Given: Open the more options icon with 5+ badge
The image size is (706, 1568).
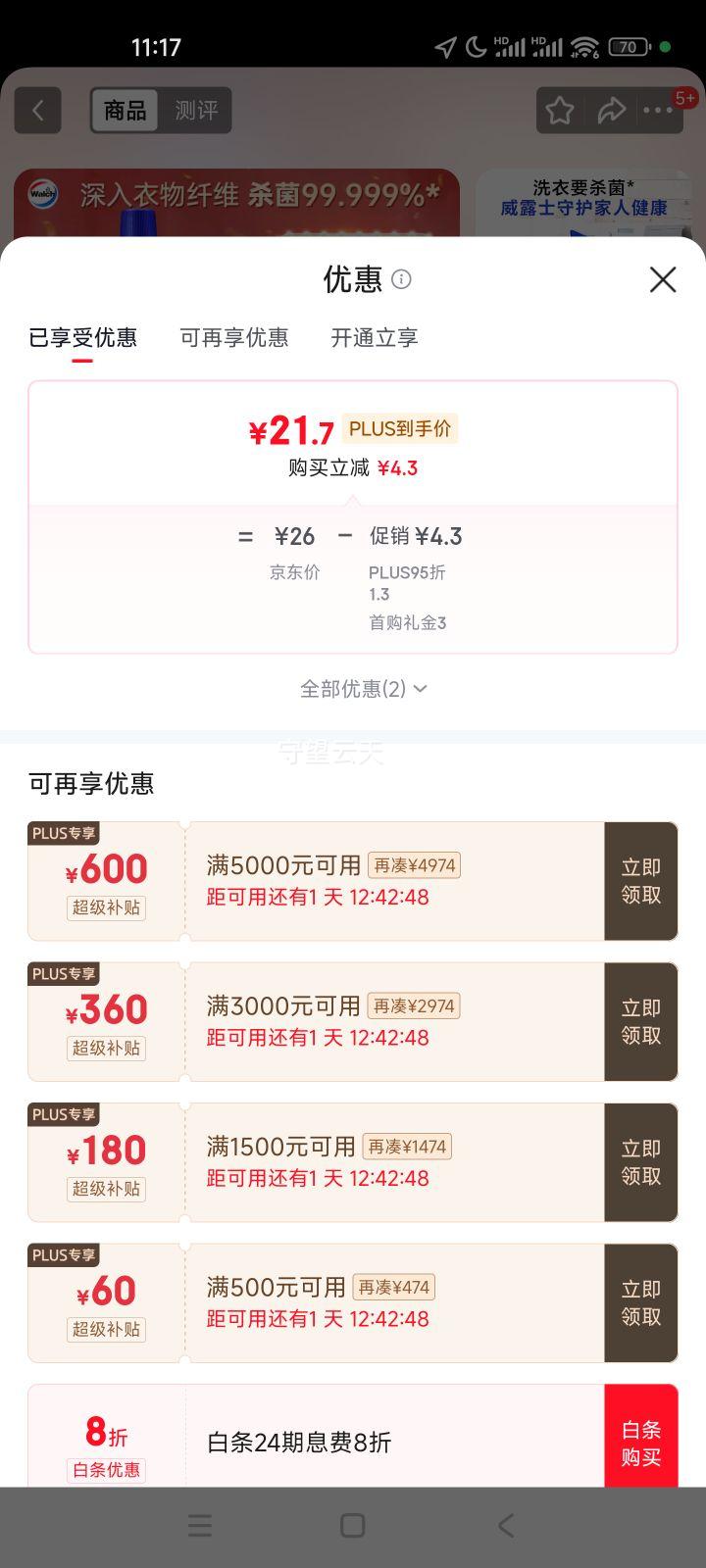Looking at the screenshot, I should (x=658, y=111).
